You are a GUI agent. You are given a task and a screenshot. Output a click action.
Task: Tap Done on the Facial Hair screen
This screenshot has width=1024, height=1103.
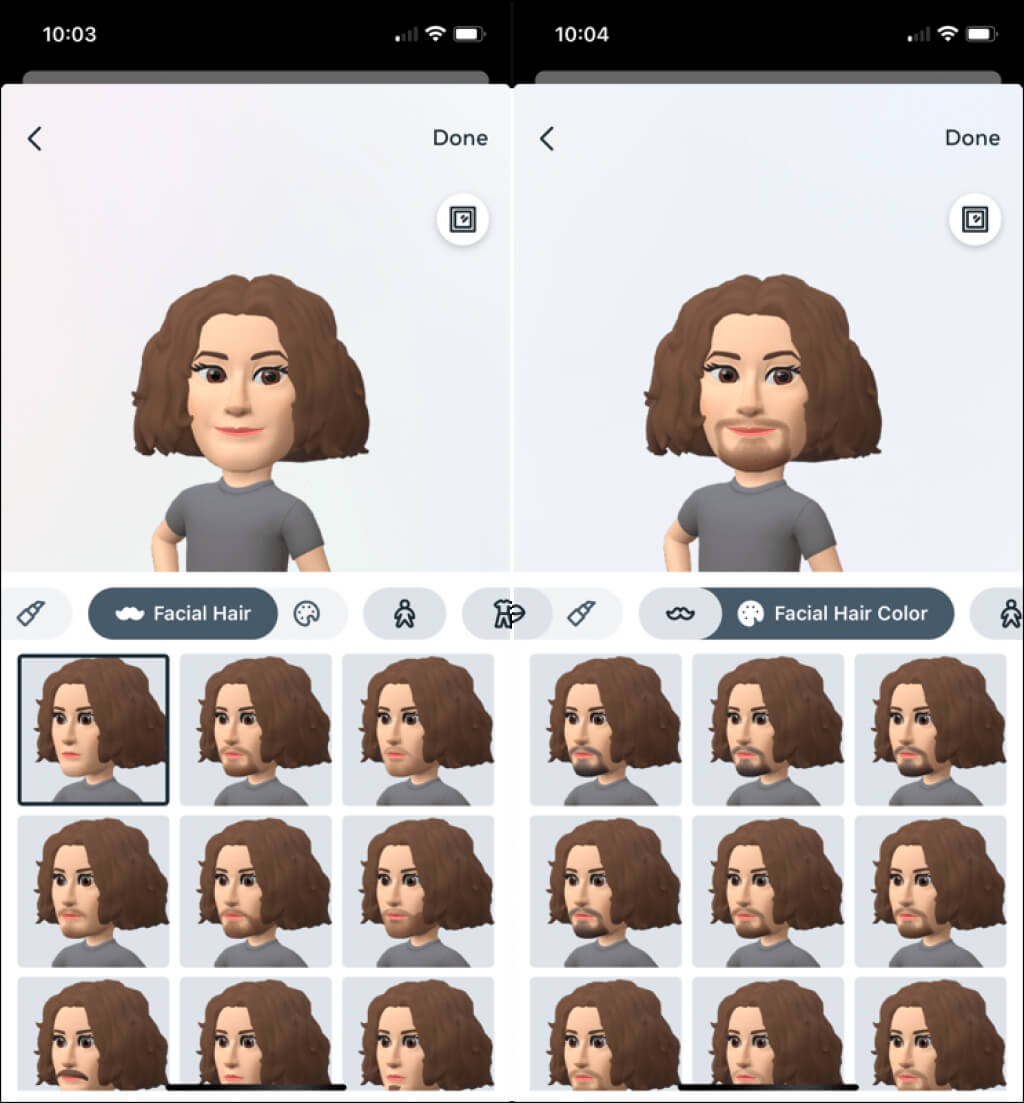pyautogui.click(x=460, y=138)
